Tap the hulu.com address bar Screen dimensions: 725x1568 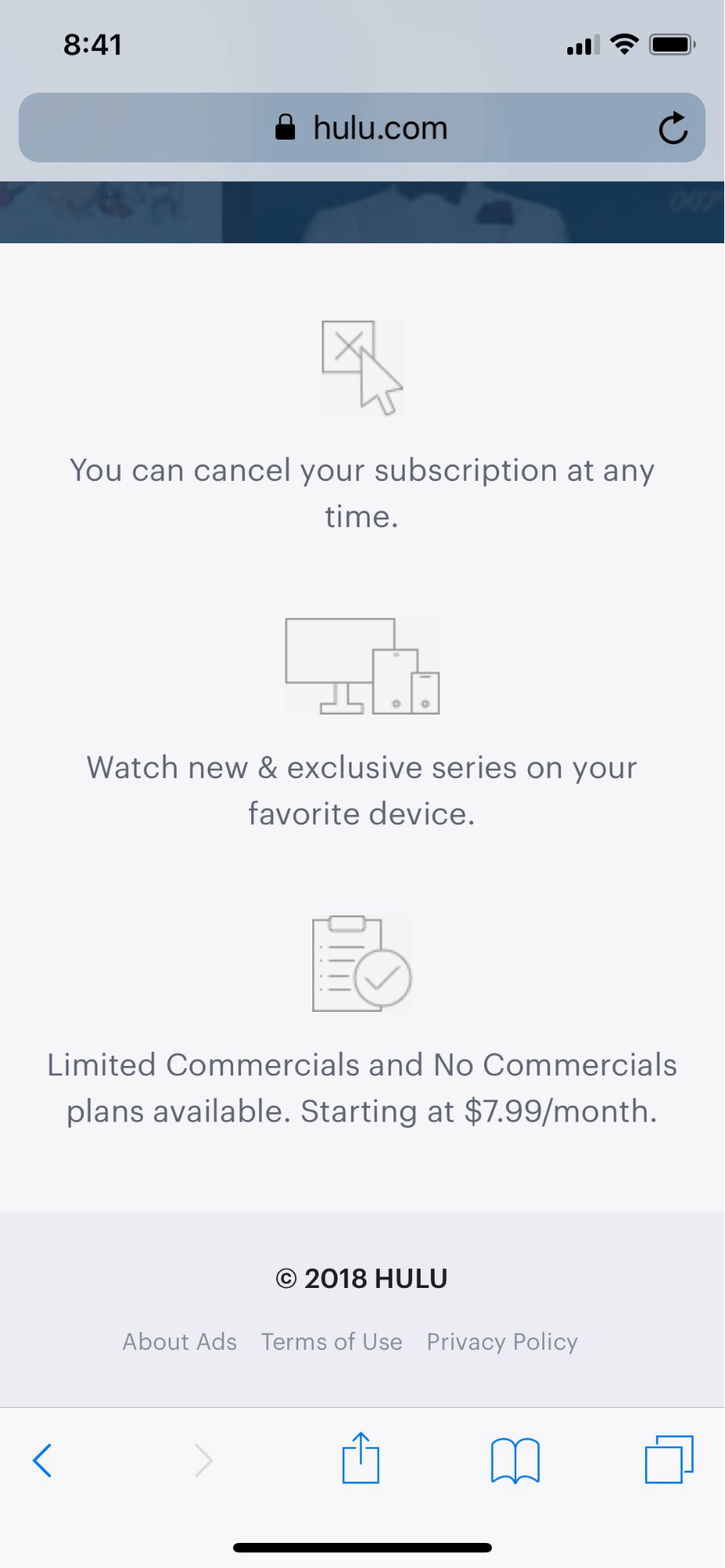point(362,128)
